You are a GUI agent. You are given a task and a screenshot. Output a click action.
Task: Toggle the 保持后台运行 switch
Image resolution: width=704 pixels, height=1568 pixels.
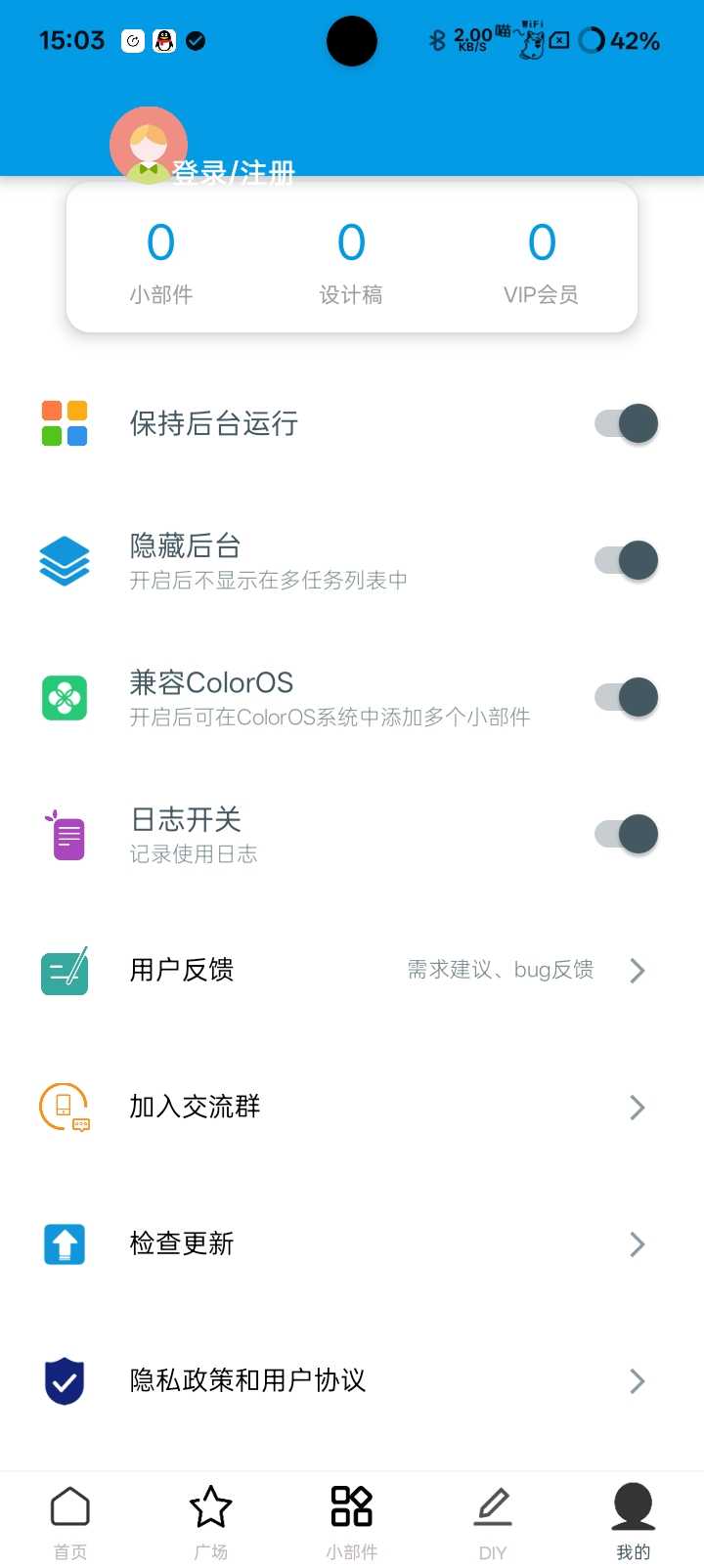(627, 423)
